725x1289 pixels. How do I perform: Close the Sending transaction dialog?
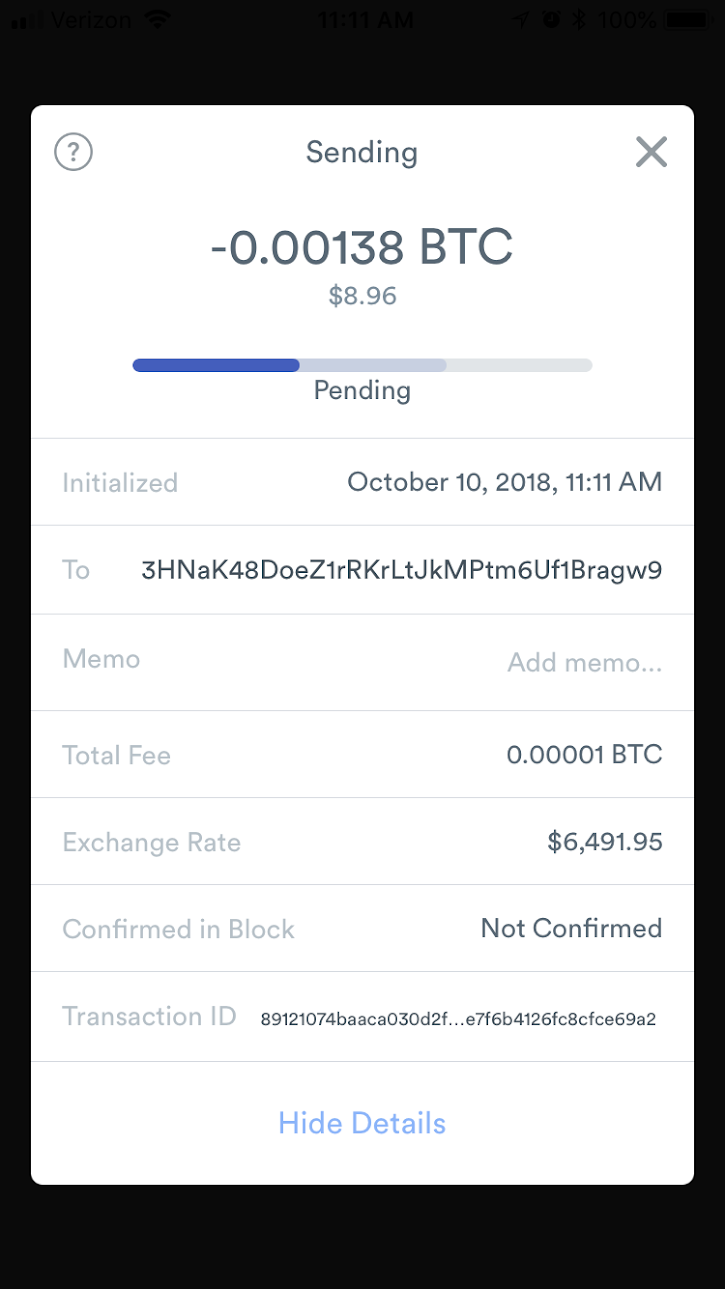point(651,152)
